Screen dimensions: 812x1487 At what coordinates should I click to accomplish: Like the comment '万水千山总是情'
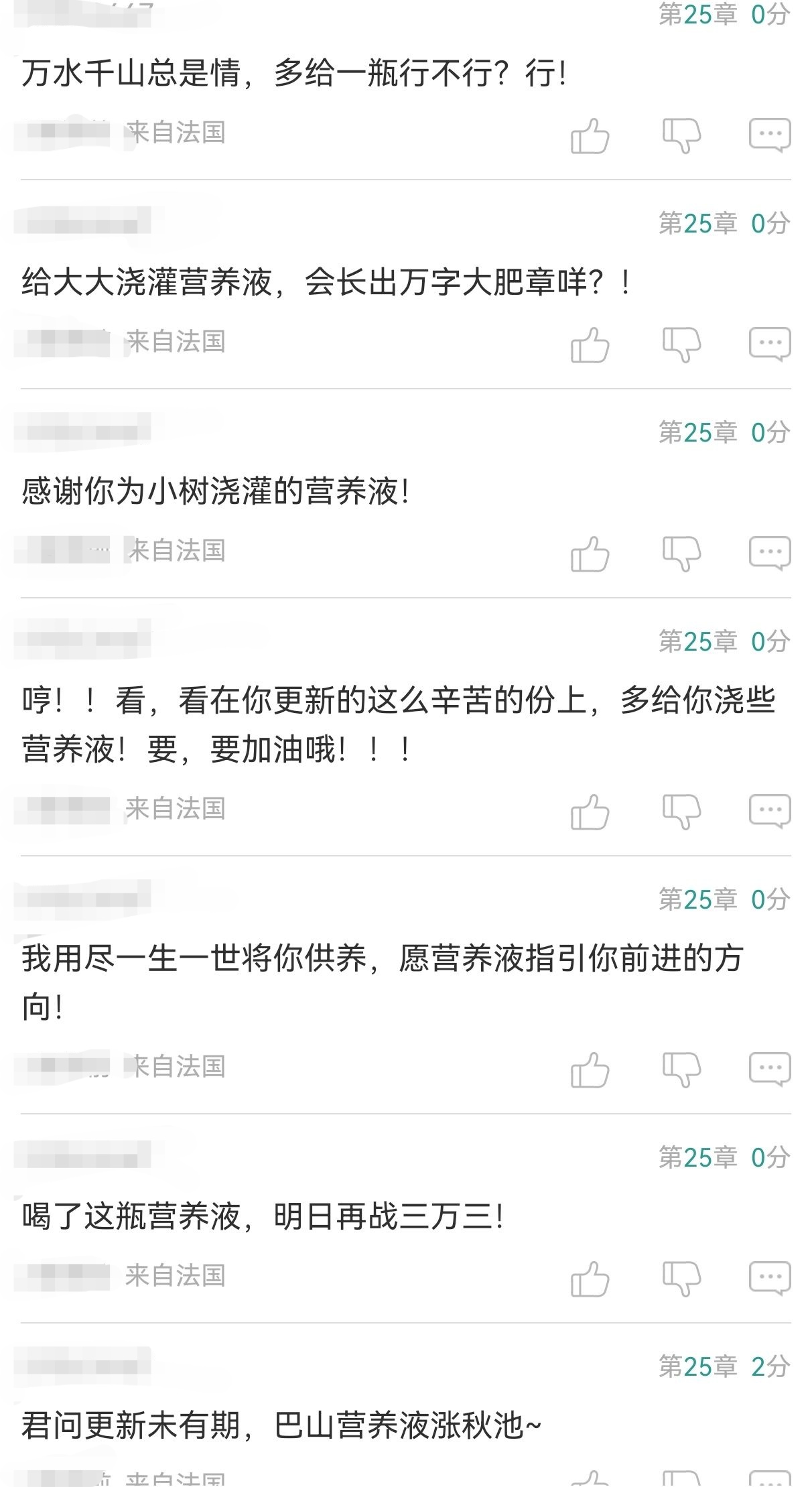[590, 136]
